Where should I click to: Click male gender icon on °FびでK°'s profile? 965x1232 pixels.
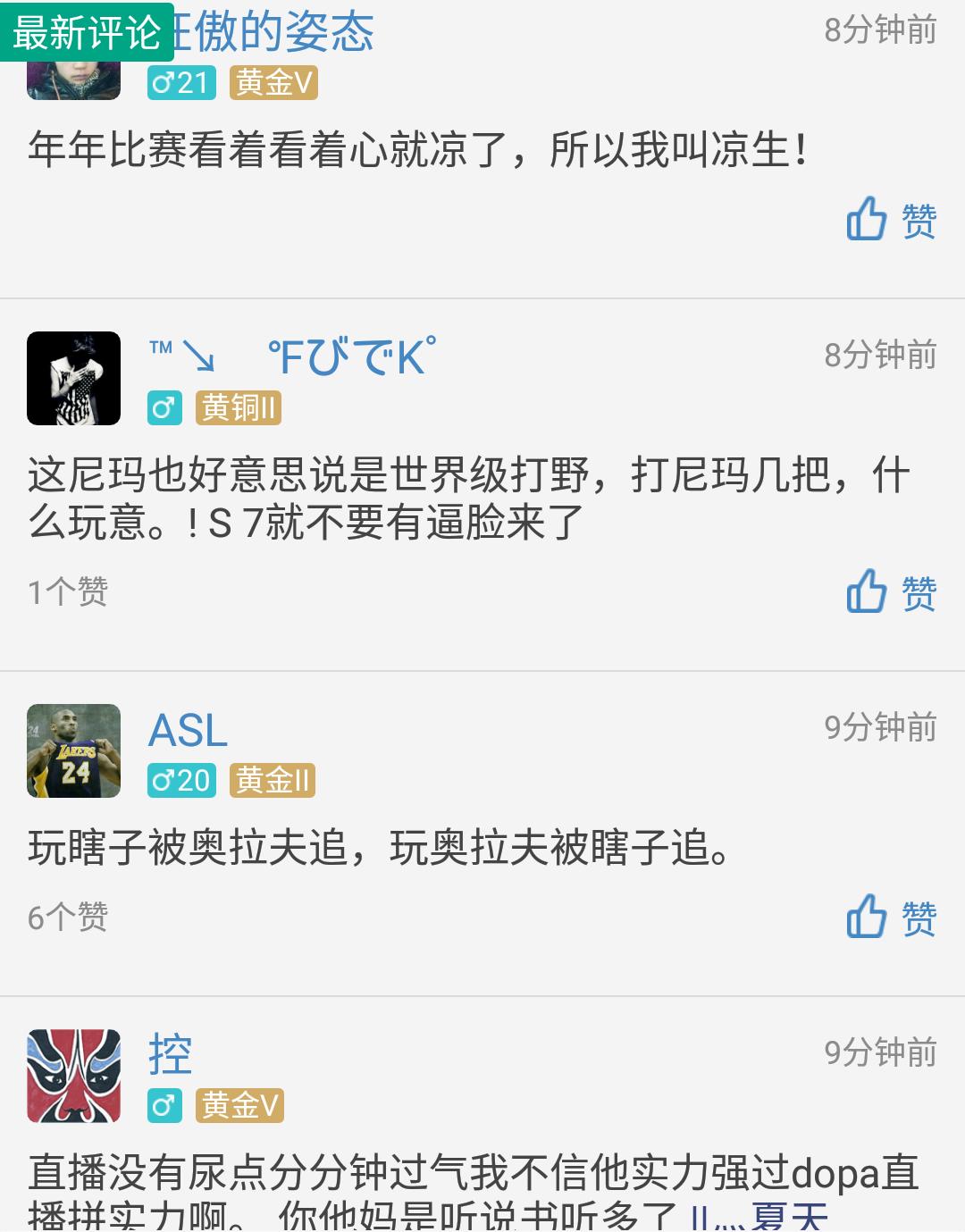164,409
